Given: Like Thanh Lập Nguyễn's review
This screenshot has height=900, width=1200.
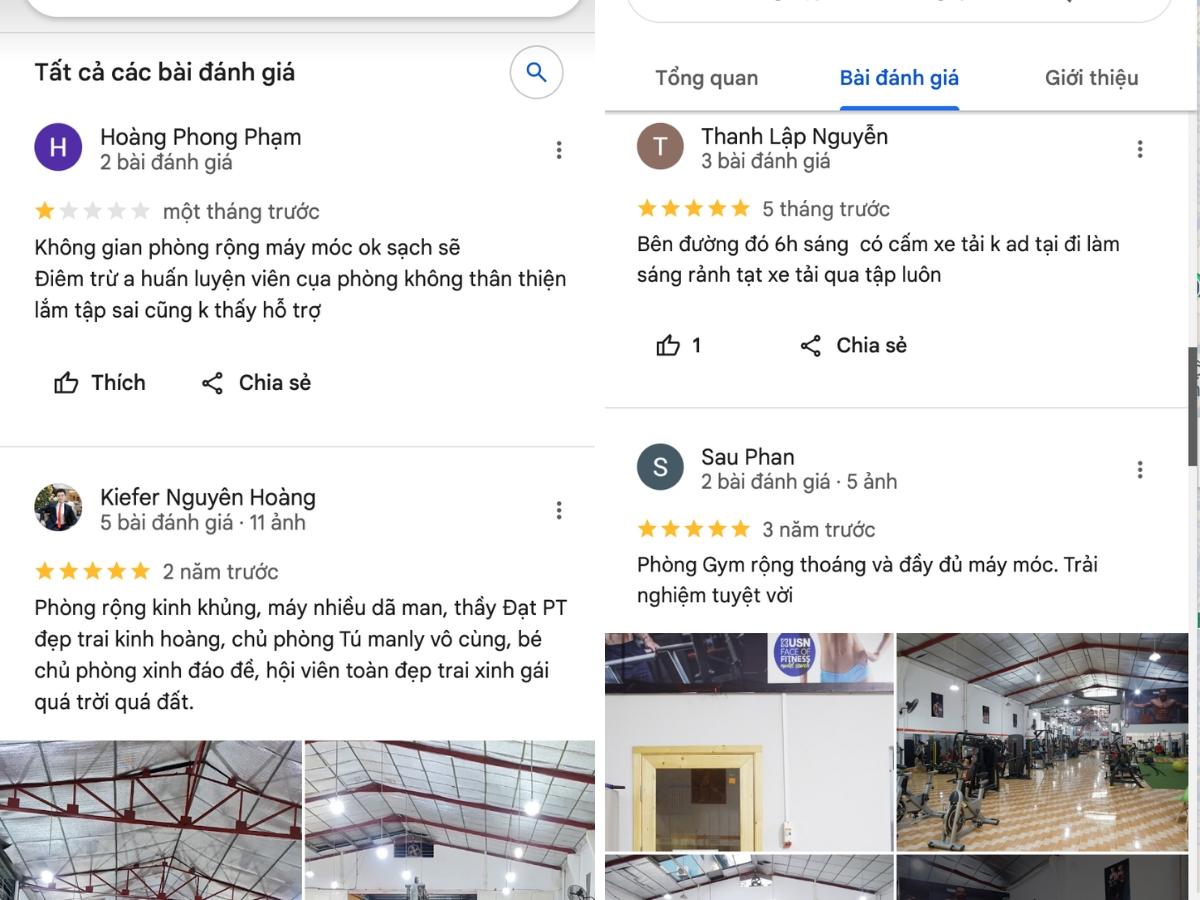Looking at the screenshot, I should click(677, 346).
